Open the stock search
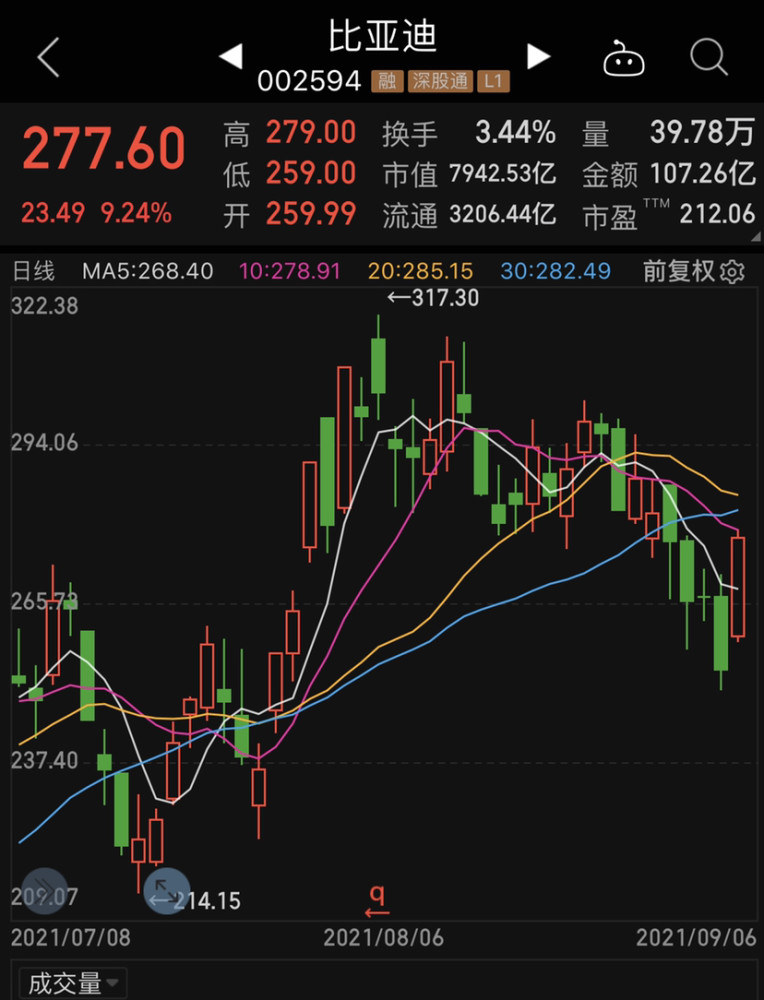This screenshot has height=1000, width=764. point(708,58)
